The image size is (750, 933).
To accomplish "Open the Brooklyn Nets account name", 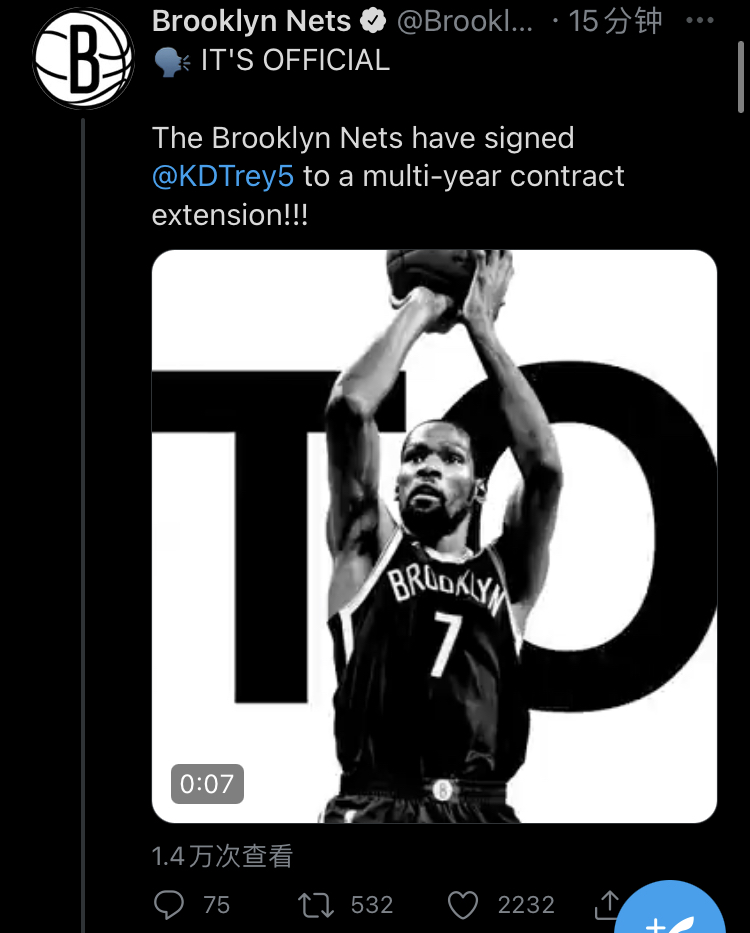I will [251, 20].
